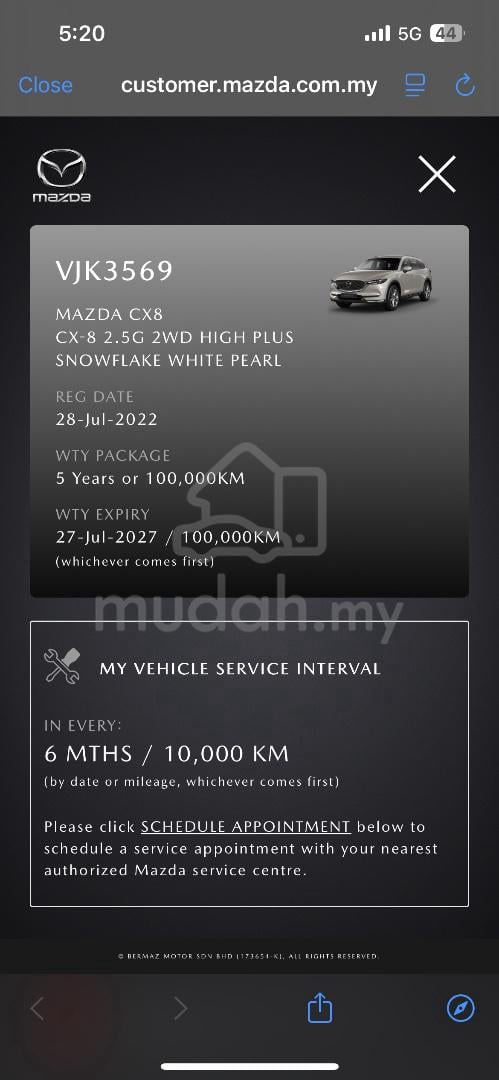Dismiss the vehicle details with the X

click(437, 174)
